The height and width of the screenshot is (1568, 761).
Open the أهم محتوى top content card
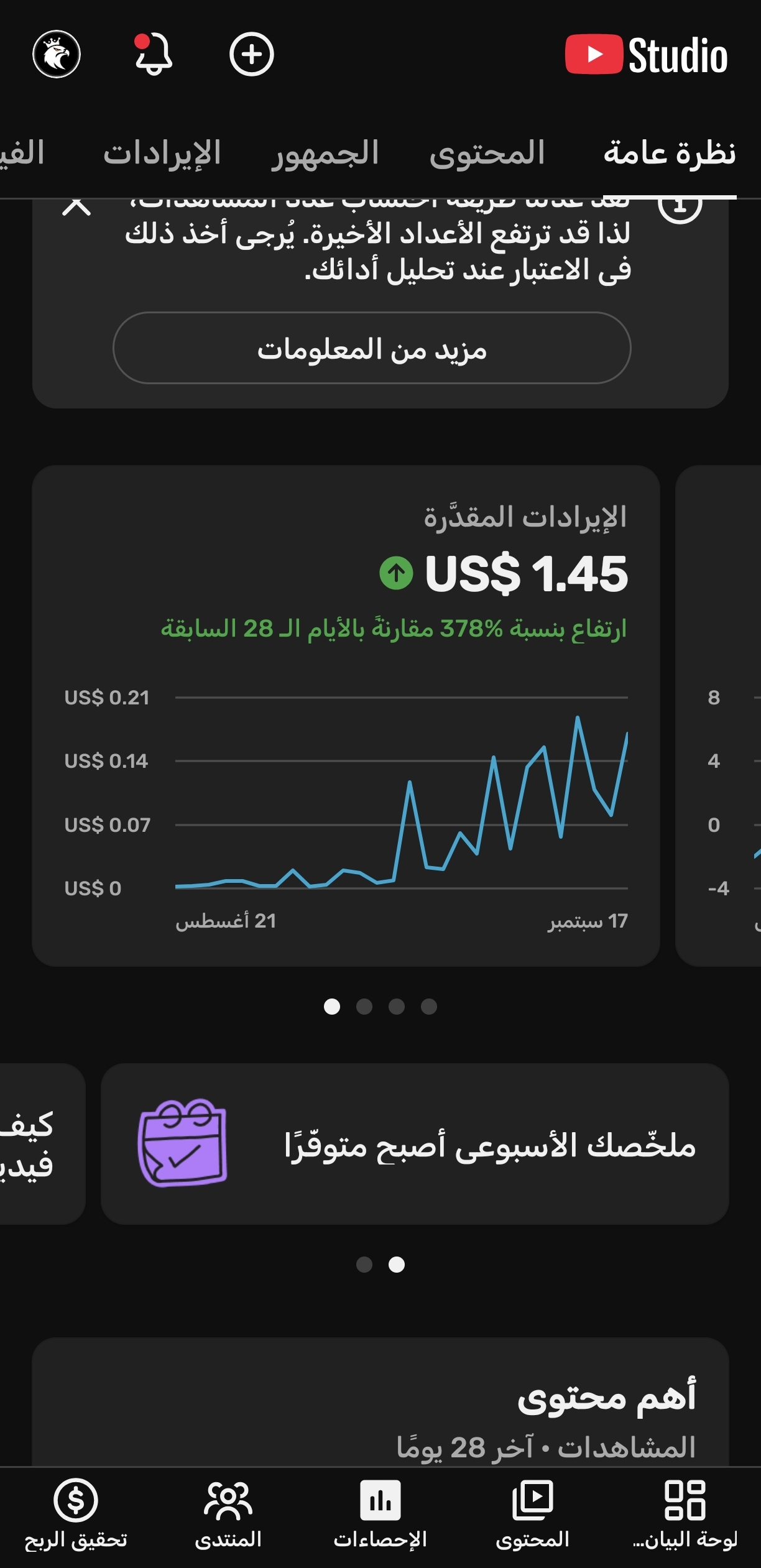380,1403
